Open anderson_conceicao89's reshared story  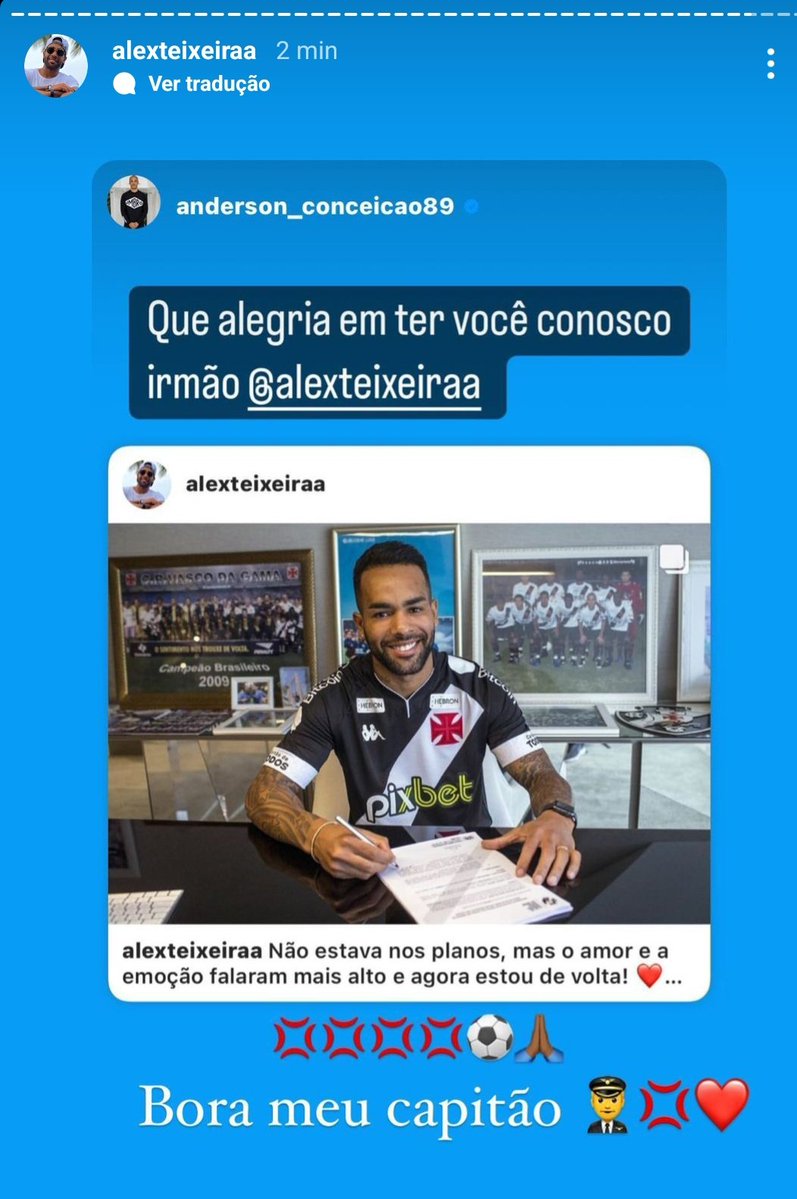(314, 207)
